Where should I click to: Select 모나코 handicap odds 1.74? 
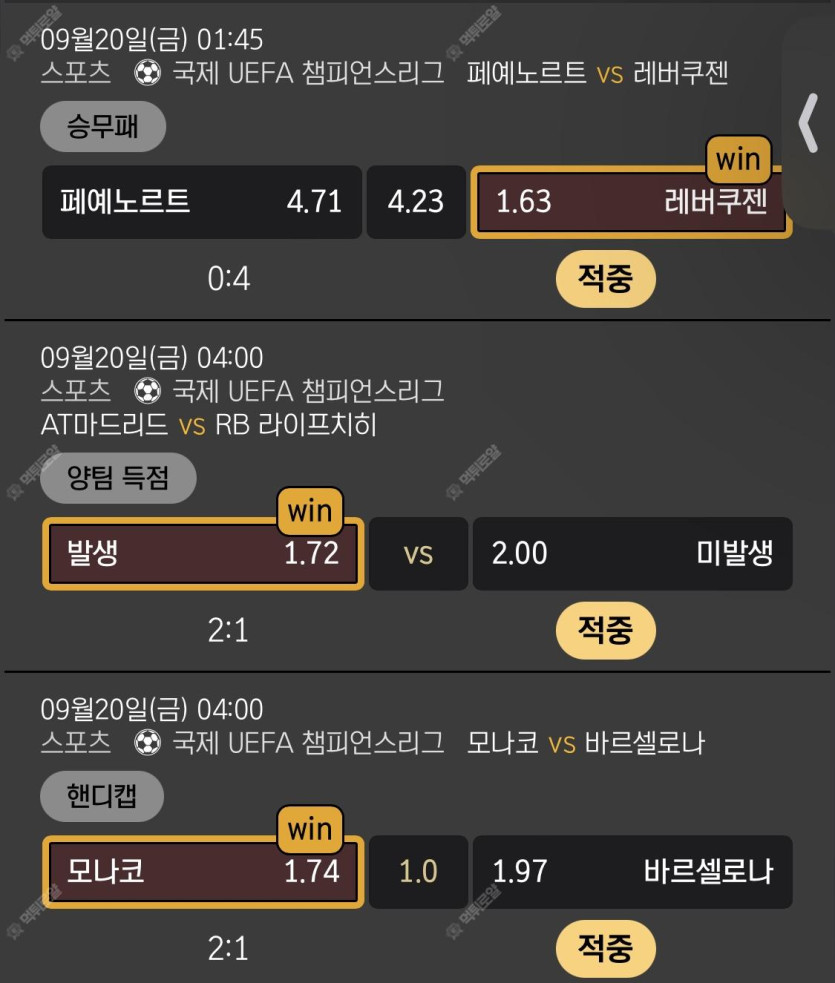[203, 871]
